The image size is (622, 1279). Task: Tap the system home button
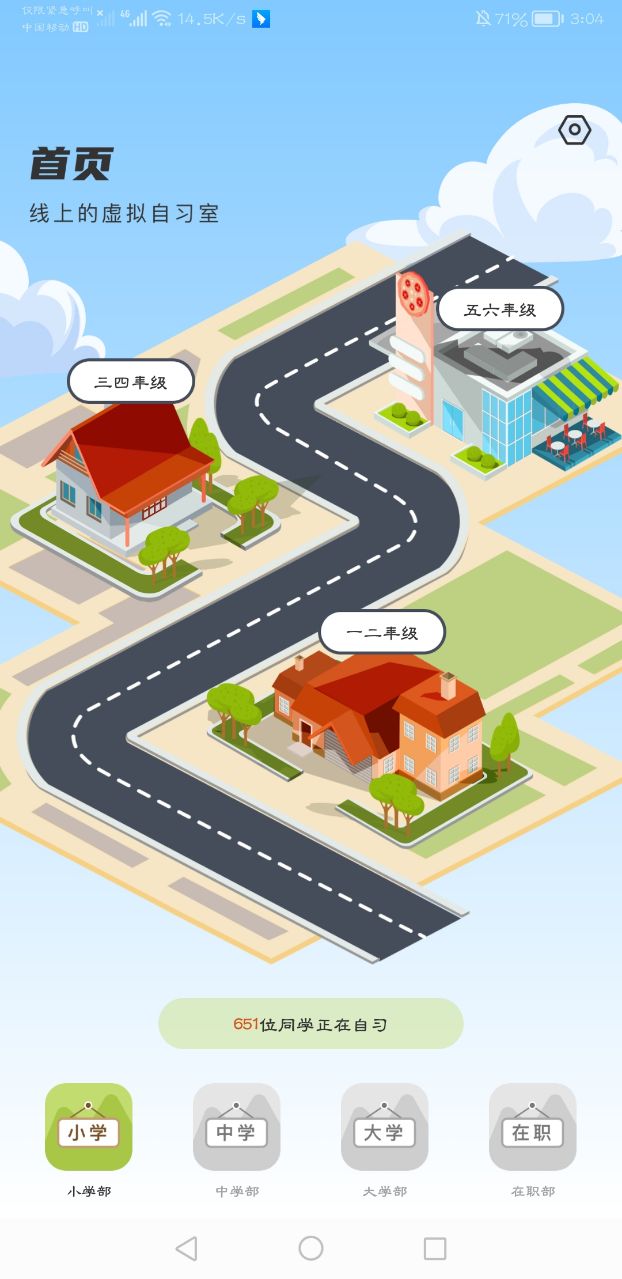point(311,1248)
